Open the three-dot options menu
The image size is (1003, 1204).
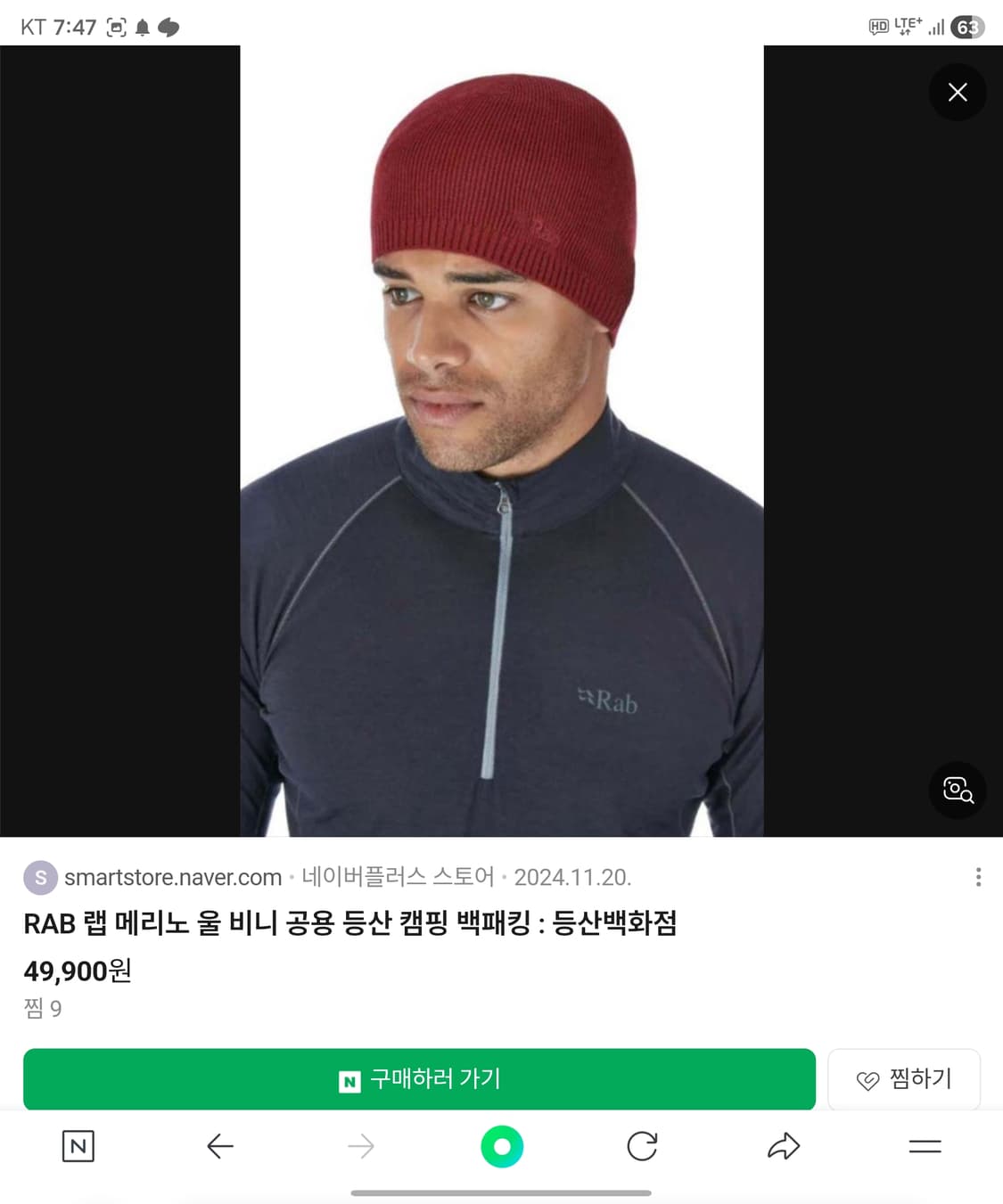click(978, 877)
